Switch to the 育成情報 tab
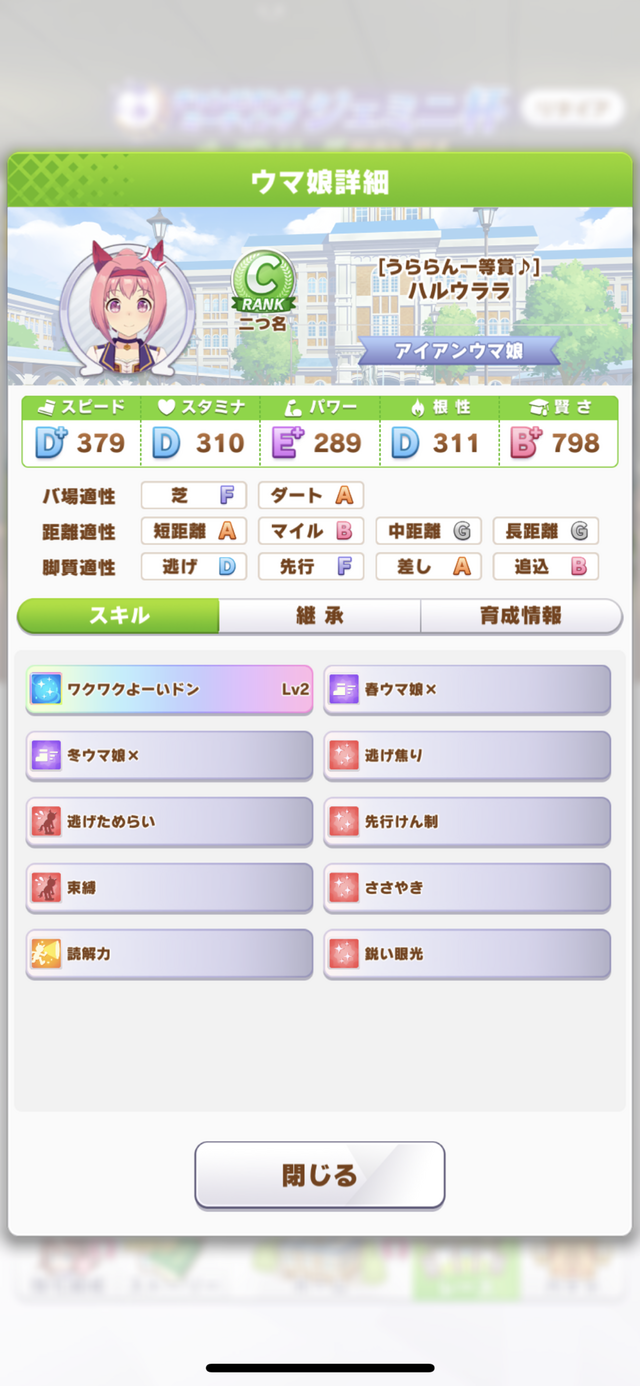 click(x=521, y=616)
